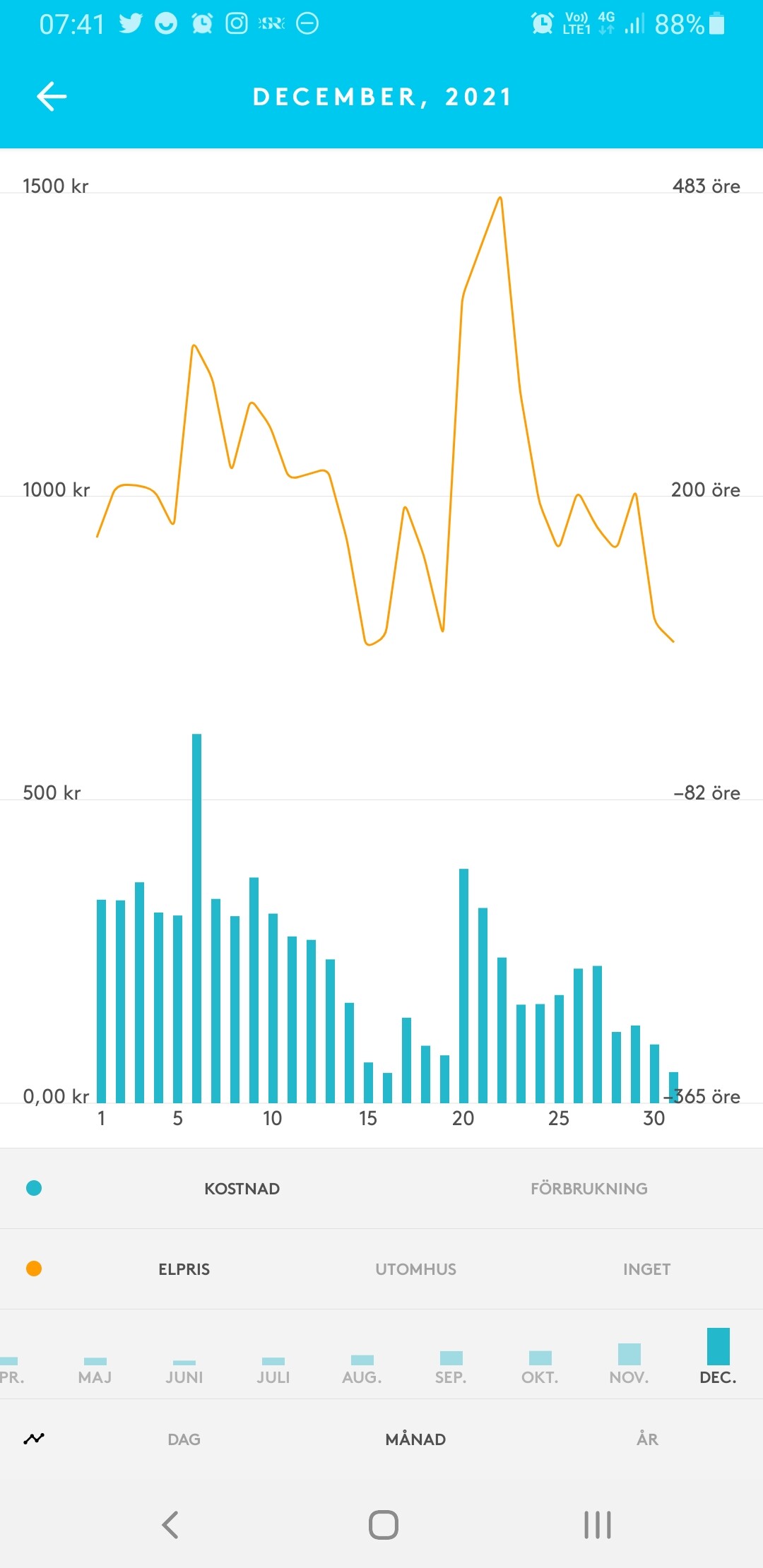Open the month of Juni
Screen dimensions: 763x1568
click(x=184, y=1372)
